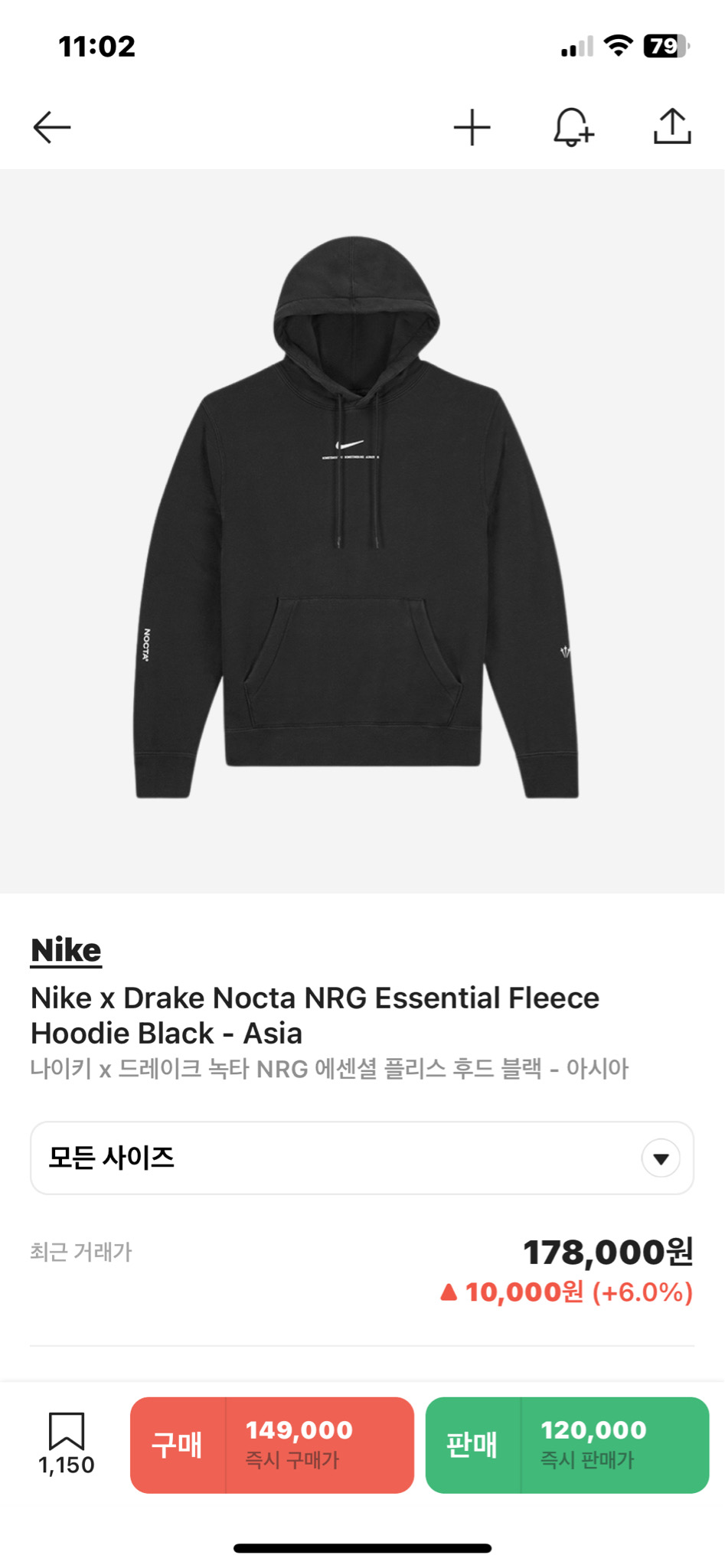Share this hoodie product page
Image resolution: width=725 pixels, height=1568 pixels.
coord(672,127)
